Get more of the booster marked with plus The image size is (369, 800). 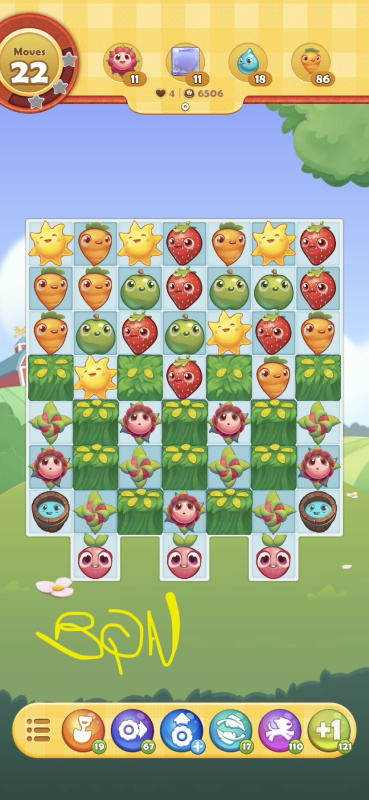182,730
